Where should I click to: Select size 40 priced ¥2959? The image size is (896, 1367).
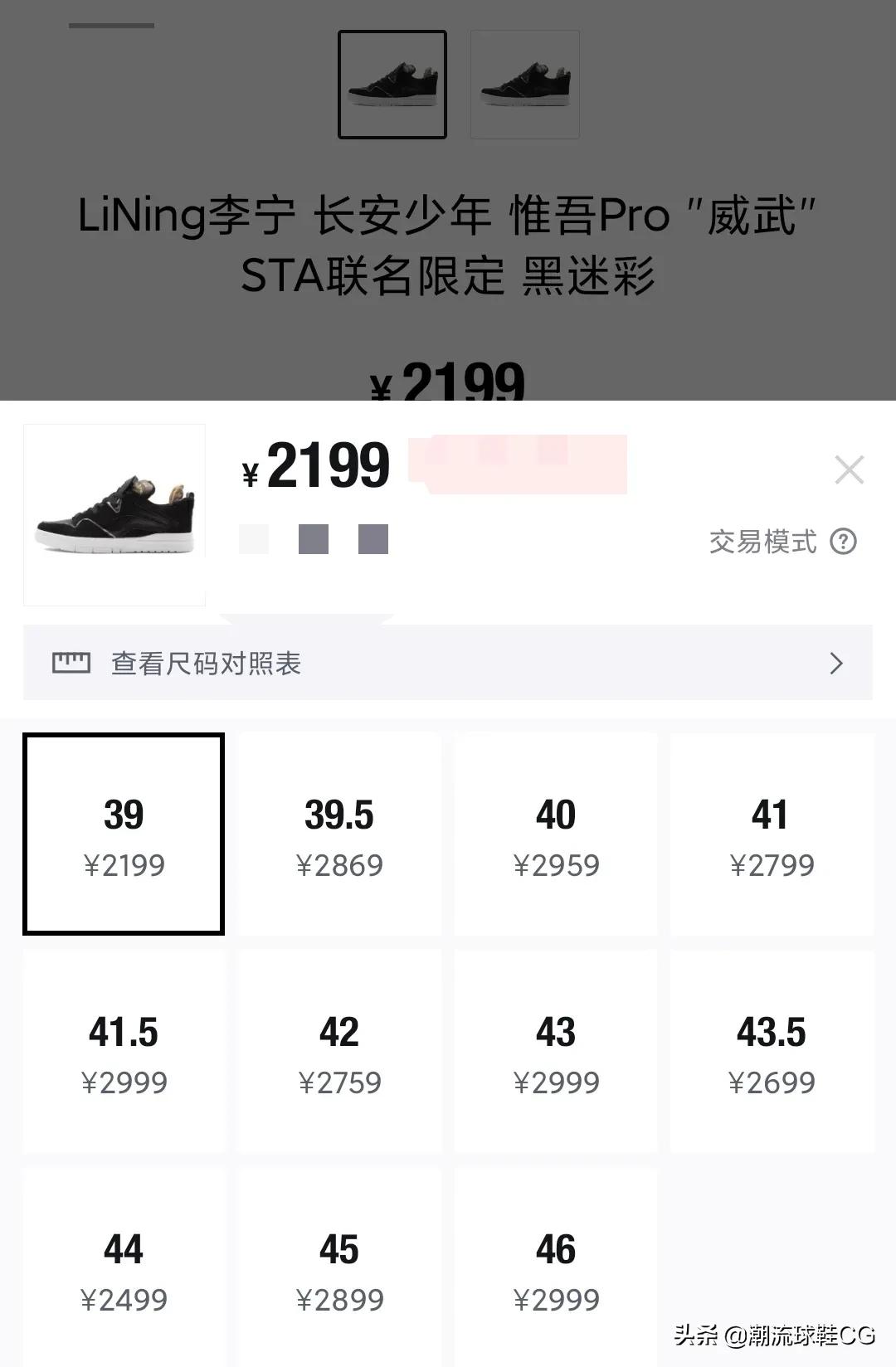pos(556,835)
